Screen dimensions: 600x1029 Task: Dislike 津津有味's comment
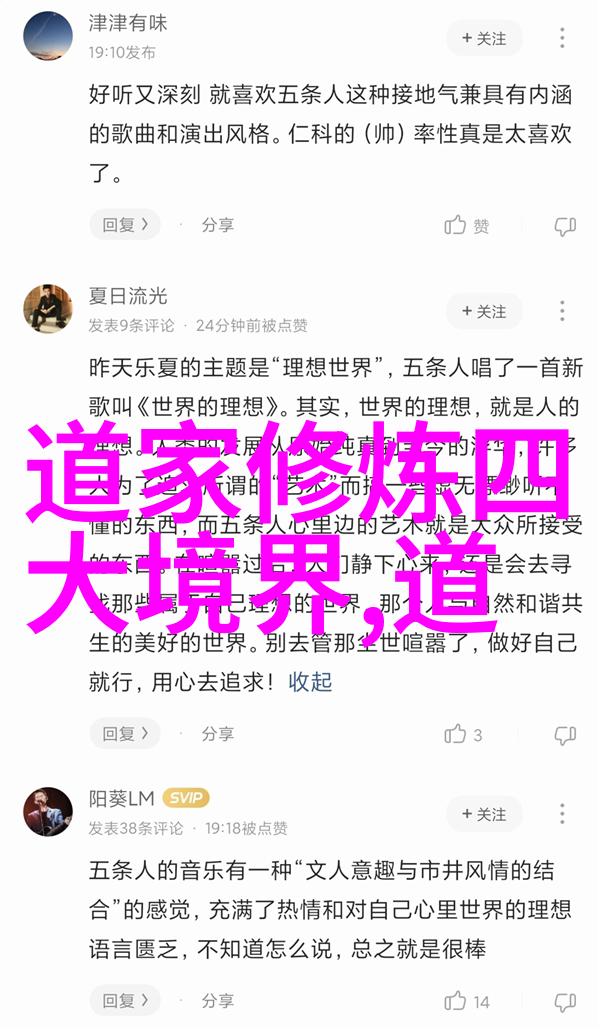pos(565,226)
